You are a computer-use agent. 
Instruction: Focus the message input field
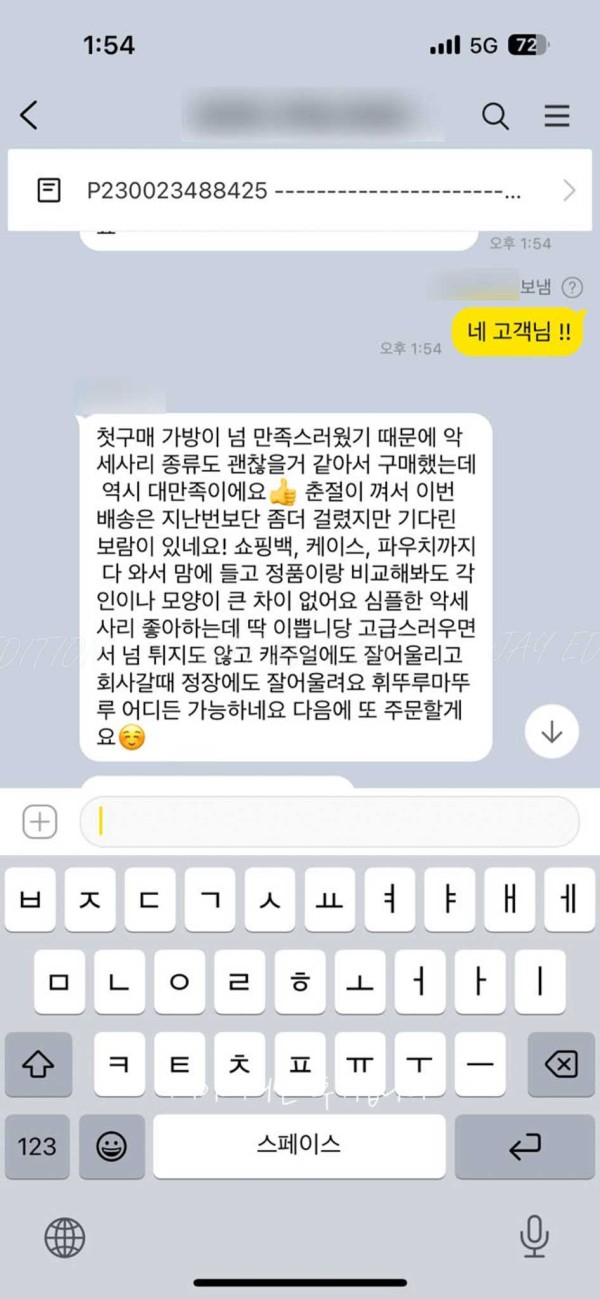330,822
